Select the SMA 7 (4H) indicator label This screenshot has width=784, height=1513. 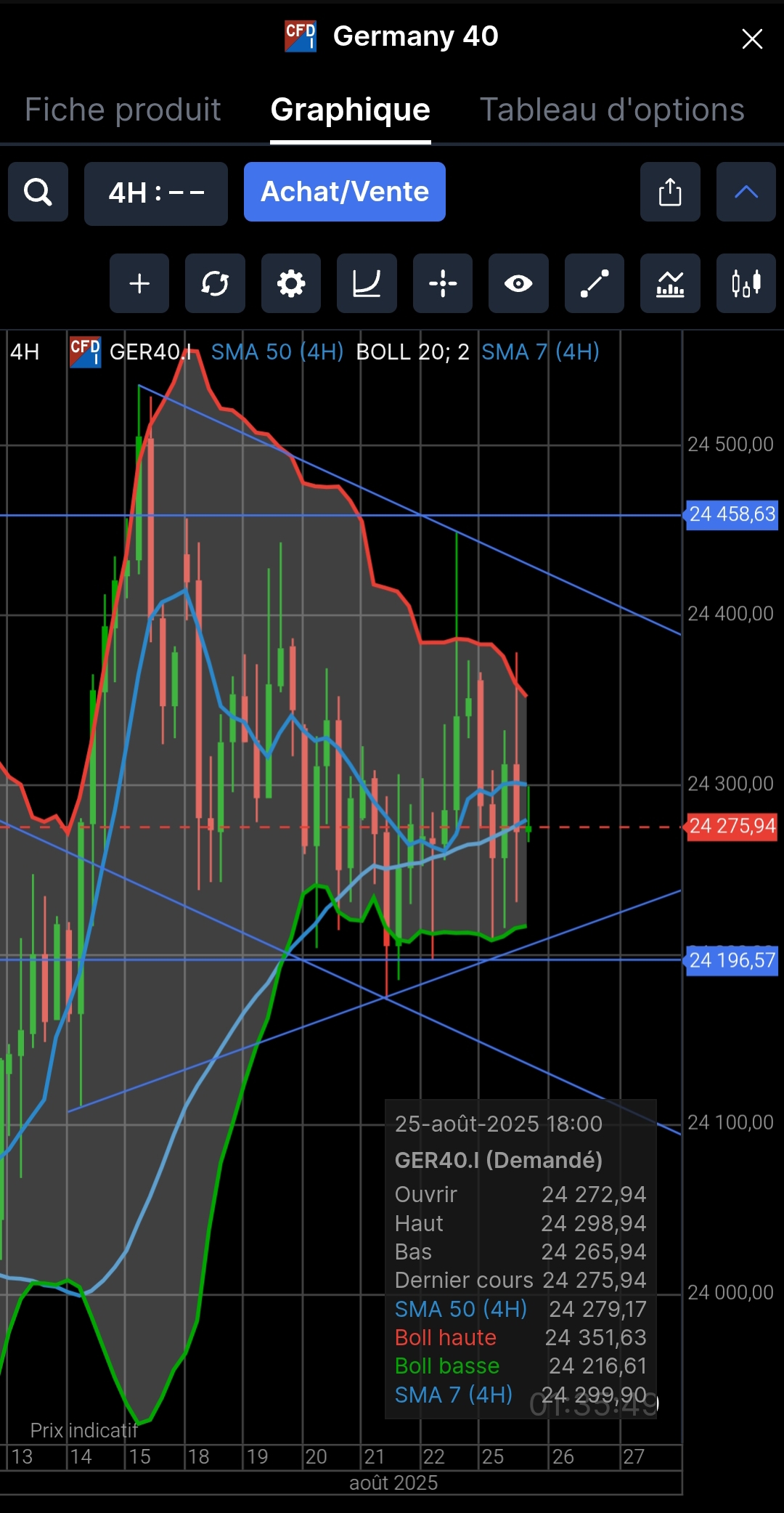540,352
